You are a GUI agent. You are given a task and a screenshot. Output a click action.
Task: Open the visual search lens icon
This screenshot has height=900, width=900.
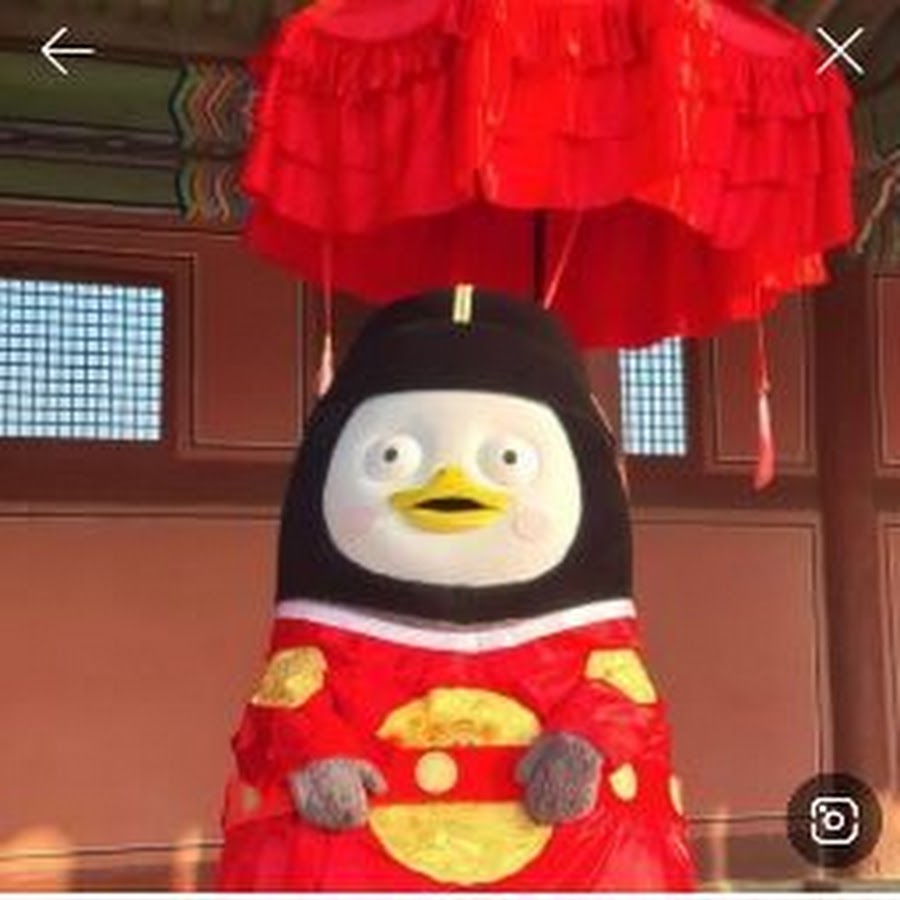tap(834, 821)
